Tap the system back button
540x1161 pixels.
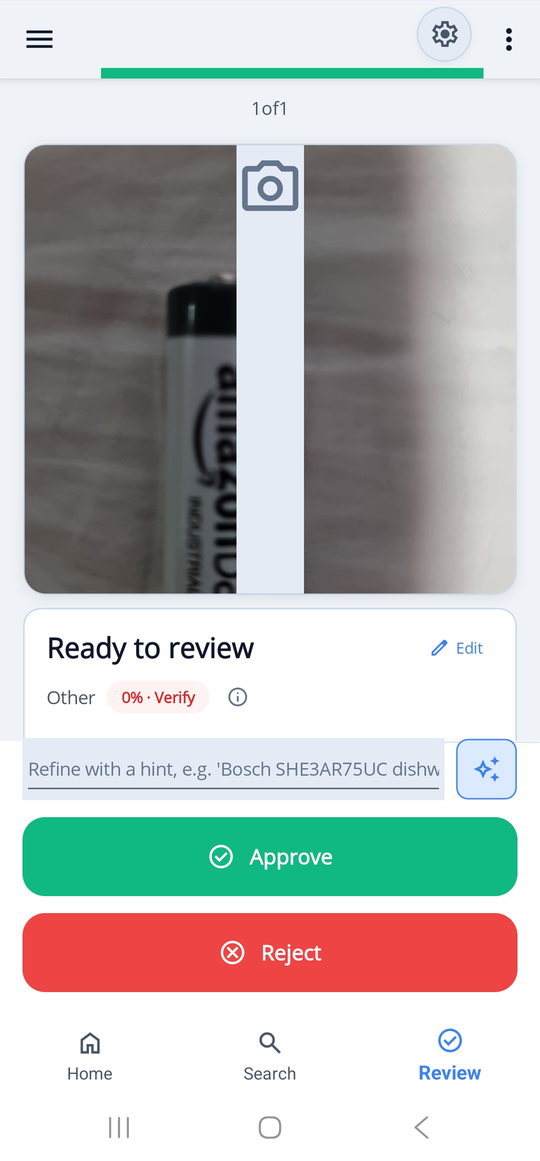click(x=421, y=1128)
